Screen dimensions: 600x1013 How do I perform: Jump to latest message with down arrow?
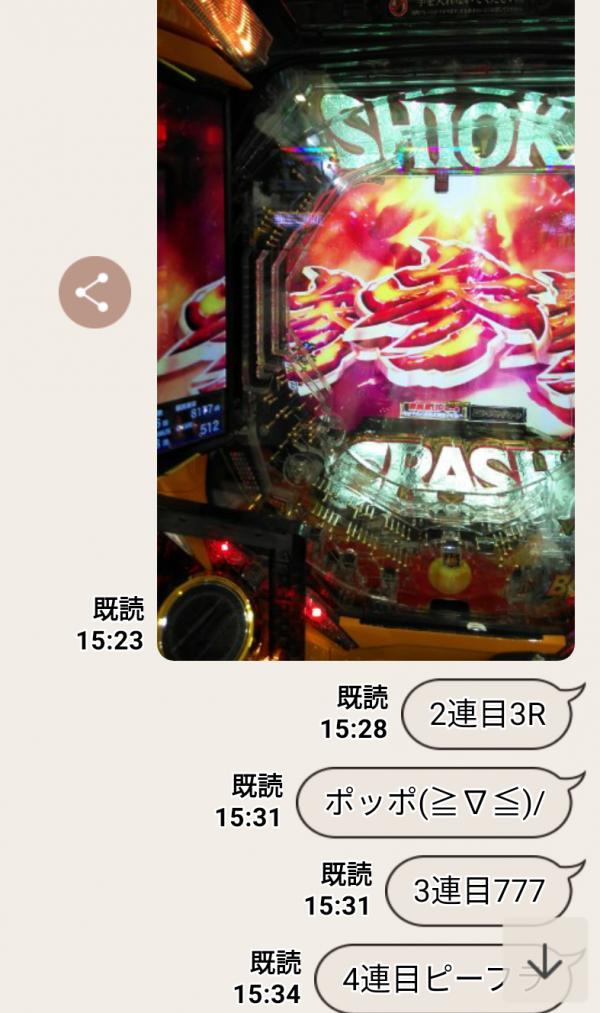[x=544, y=961]
